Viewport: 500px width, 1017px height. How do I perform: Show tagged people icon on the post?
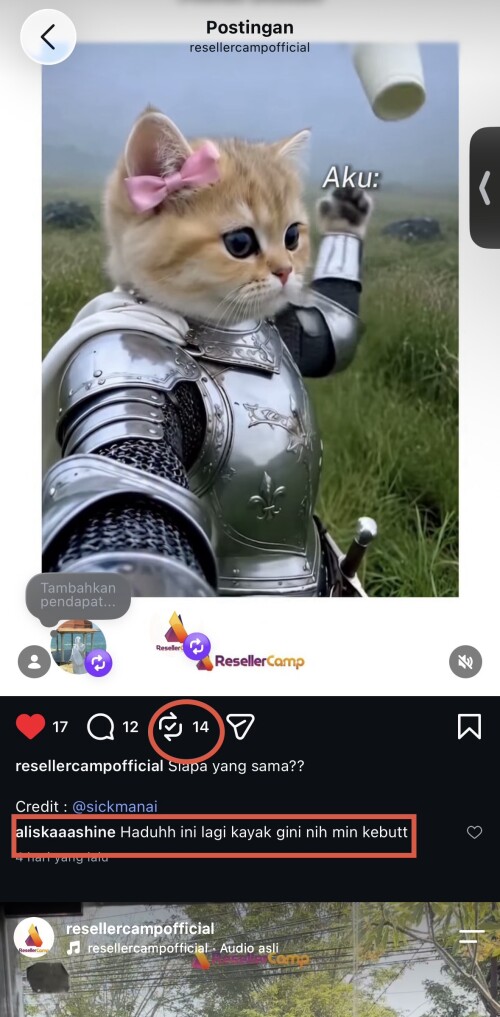tap(34, 662)
